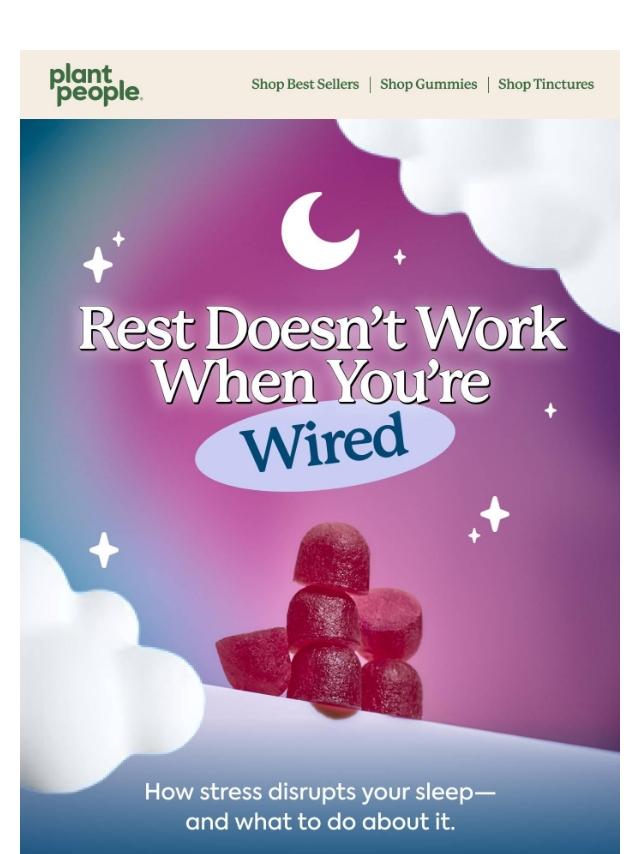
Task: Open the Shop Gummies link
Action: pyautogui.click(x=428, y=85)
